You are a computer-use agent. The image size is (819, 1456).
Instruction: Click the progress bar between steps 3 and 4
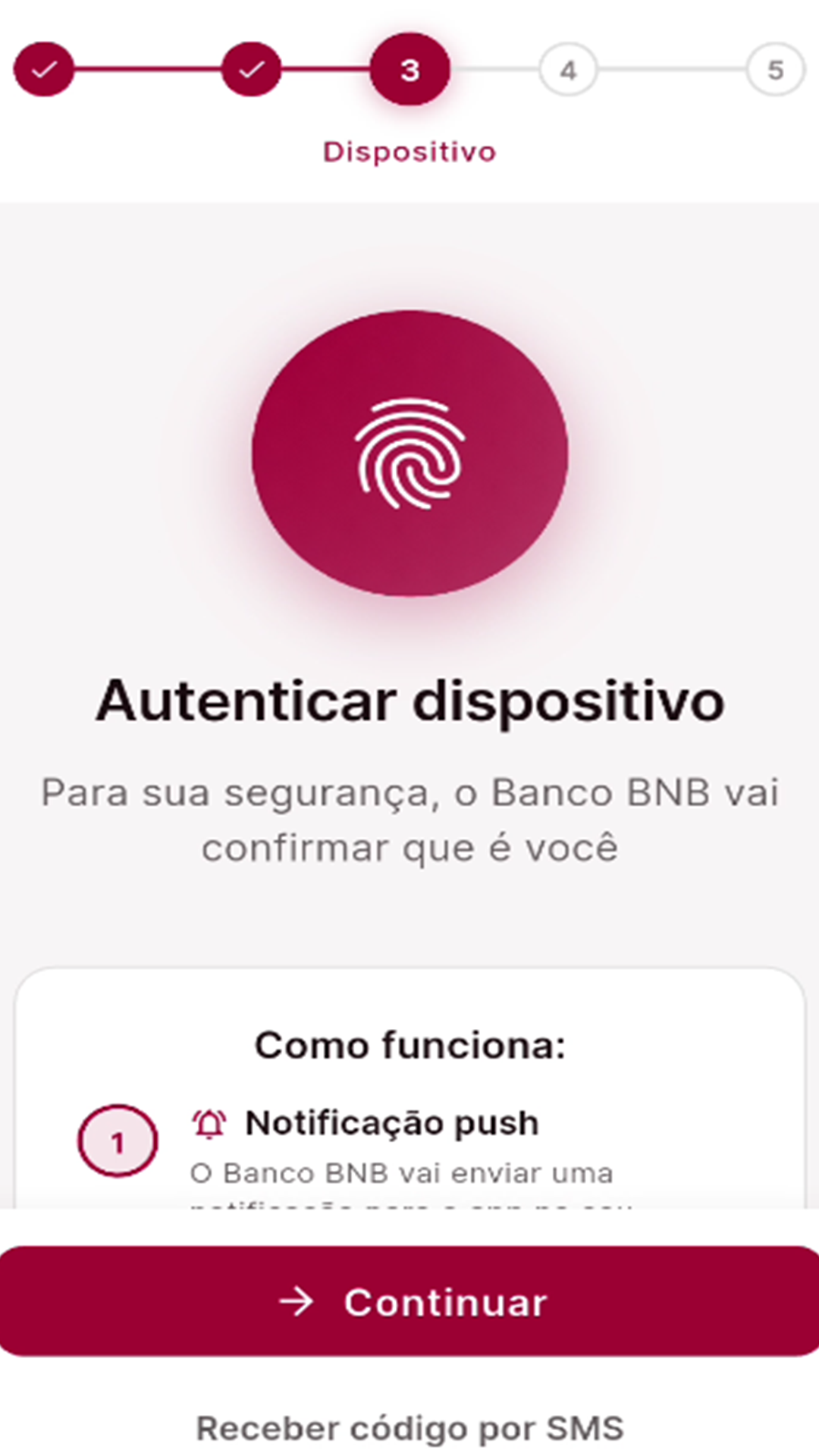pyautogui.click(x=489, y=70)
